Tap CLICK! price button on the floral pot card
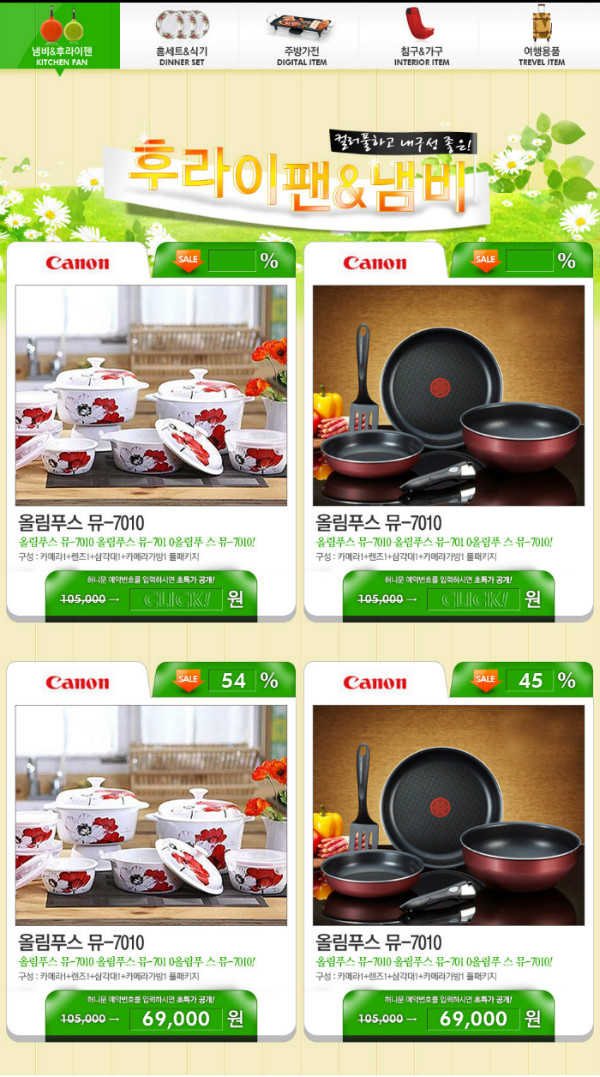Image resolution: width=600 pixels, height=1077 pixels. pyautogui.click(x=176, y=599)
